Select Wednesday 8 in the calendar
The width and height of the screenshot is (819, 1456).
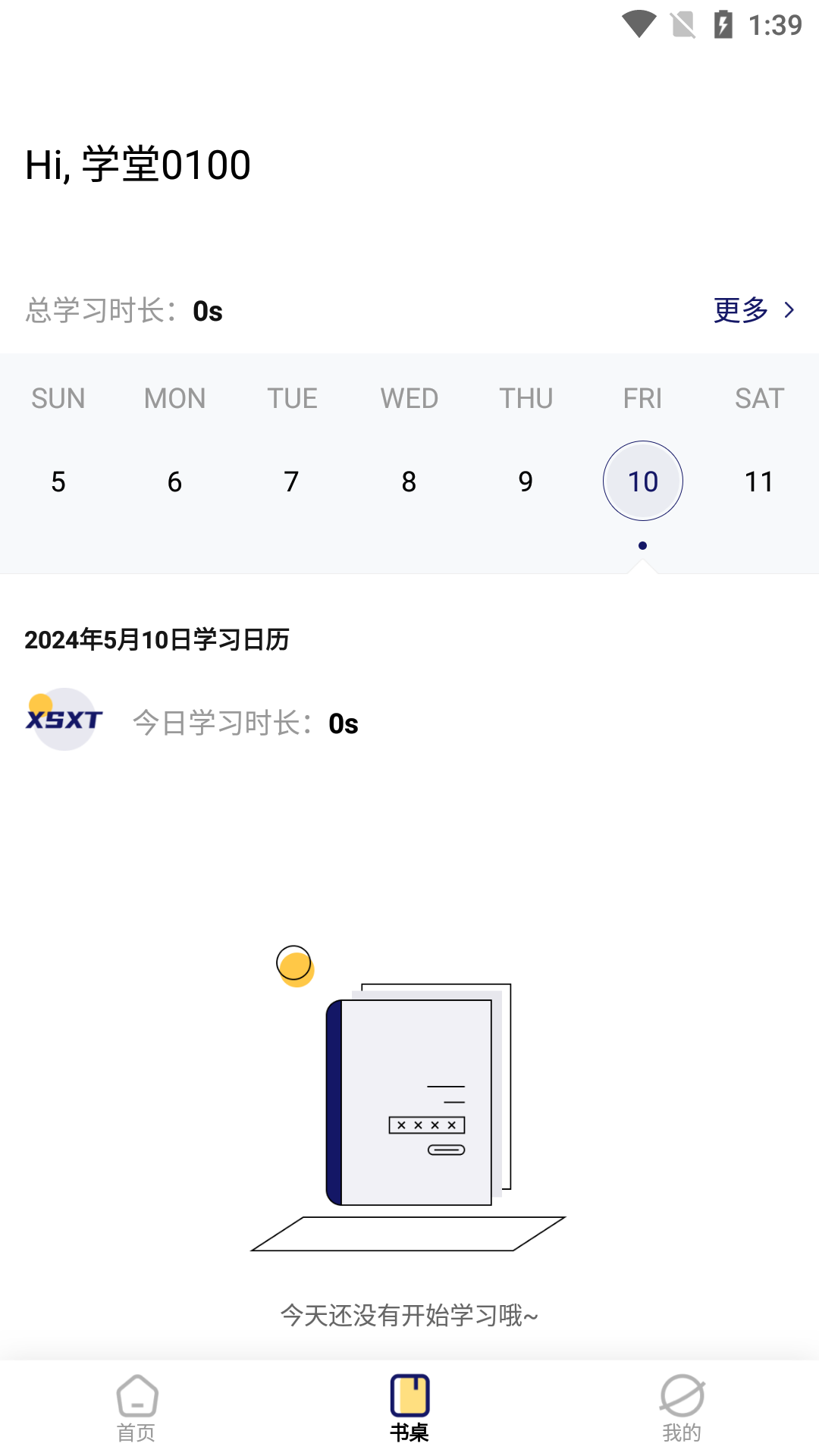click(409, 482)
